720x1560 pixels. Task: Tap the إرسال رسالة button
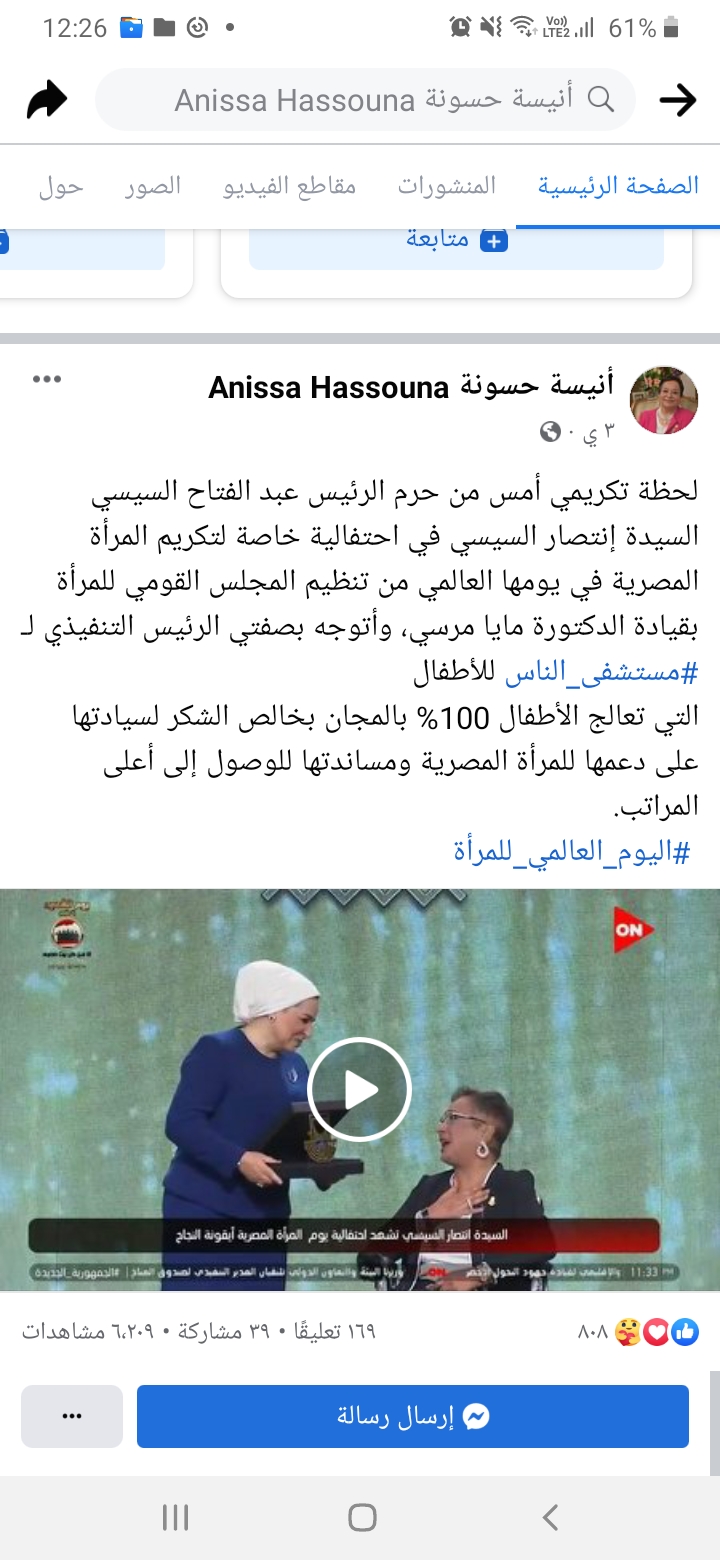(412, 1417)
